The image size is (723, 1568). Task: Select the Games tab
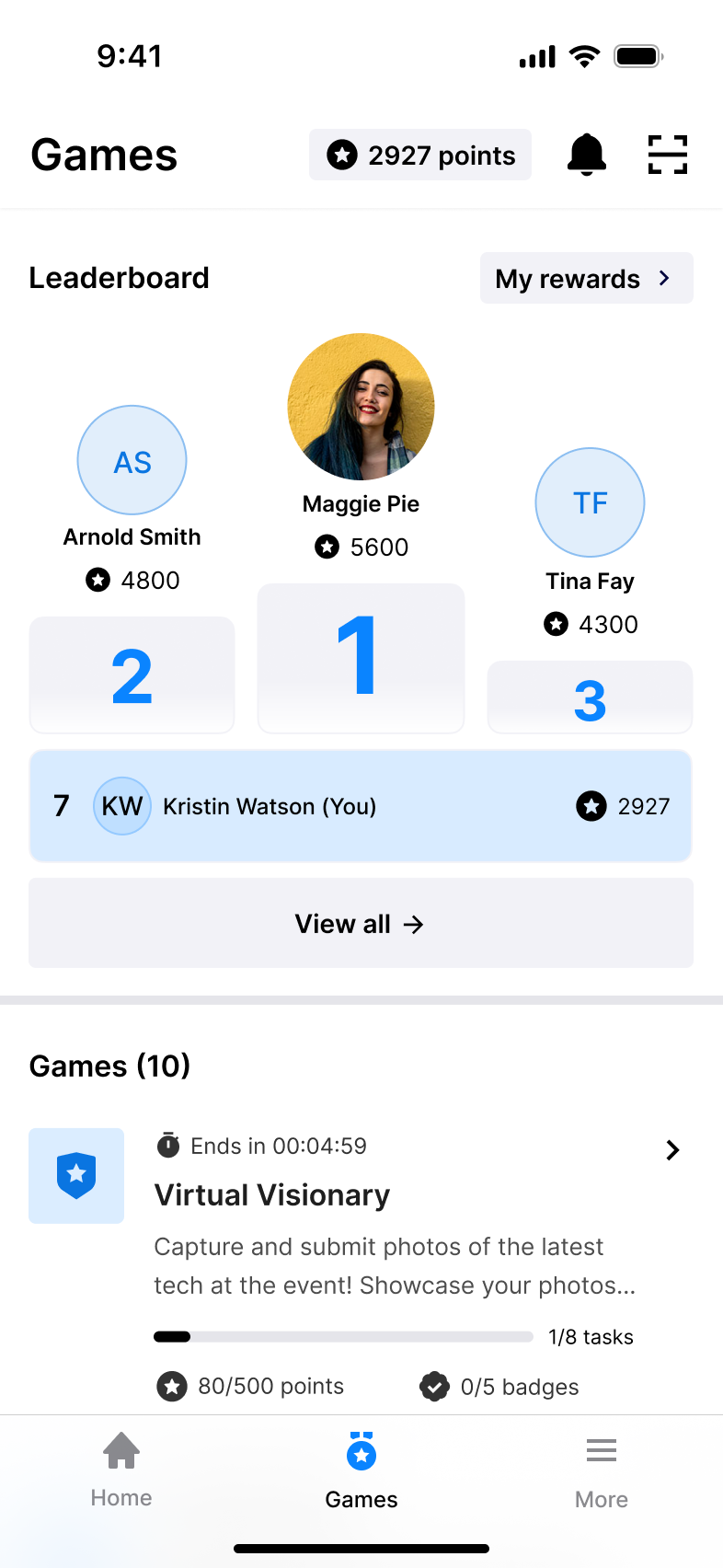(361, 1470)
